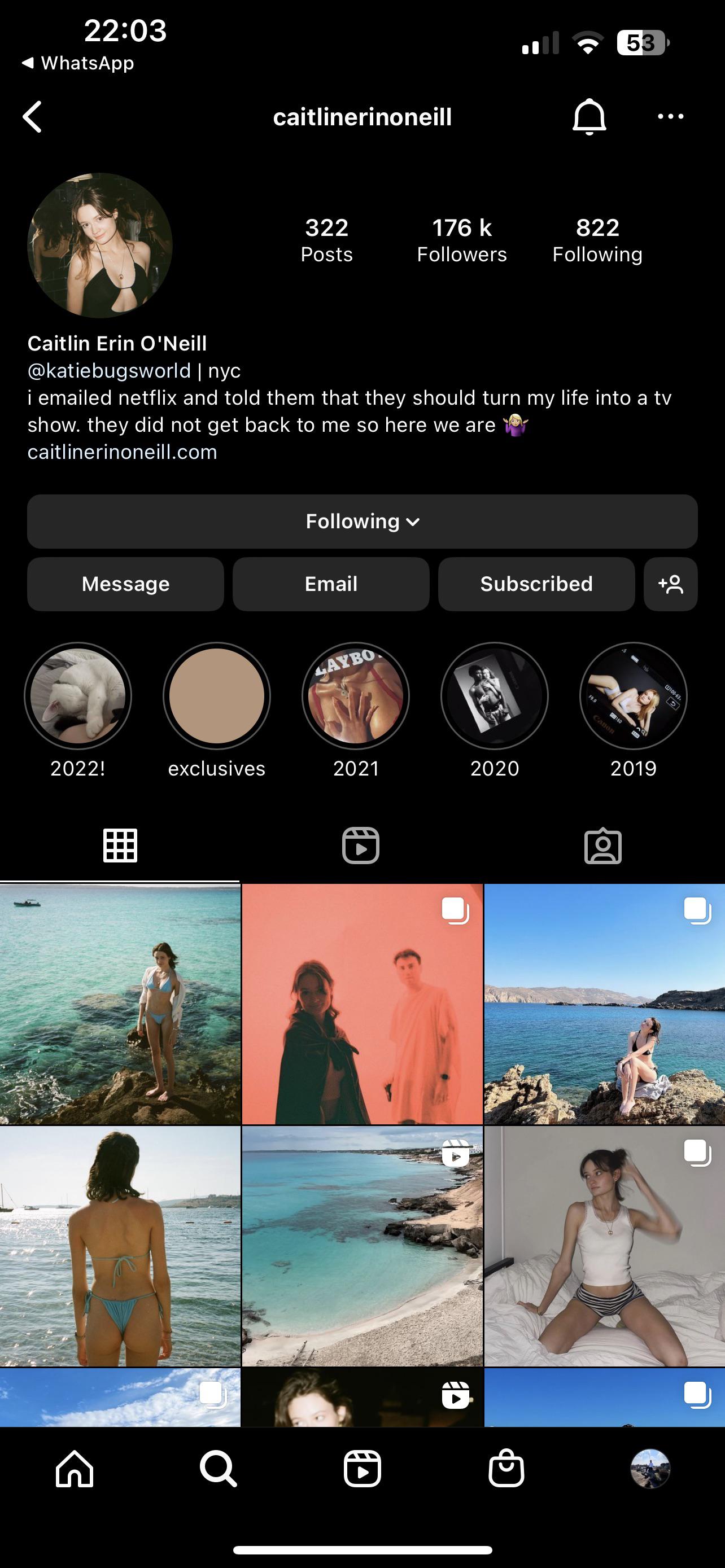Switch to the tagged photos tab
This screenshot has width=725, height=1568.
(602, 846)
